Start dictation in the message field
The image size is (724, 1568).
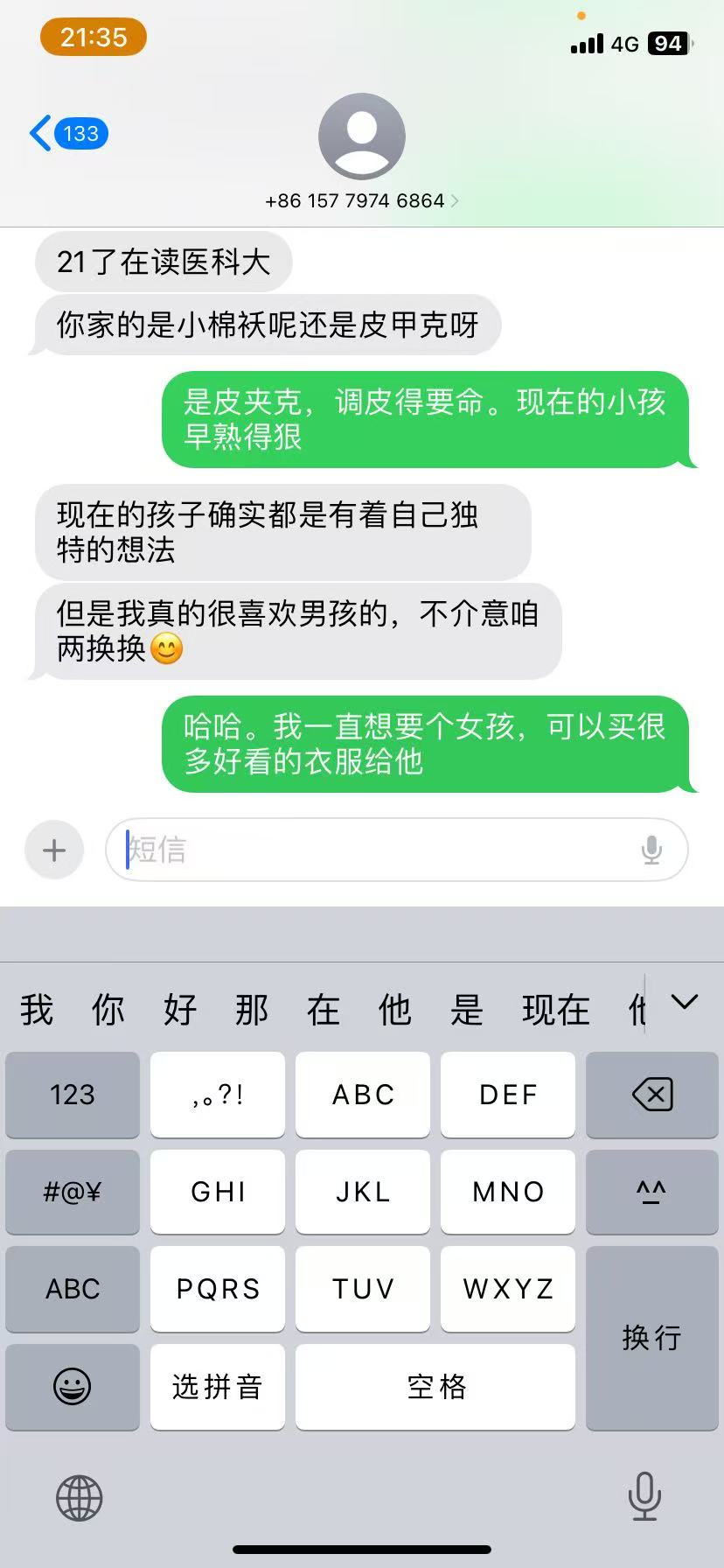click(x=651, y=850)
